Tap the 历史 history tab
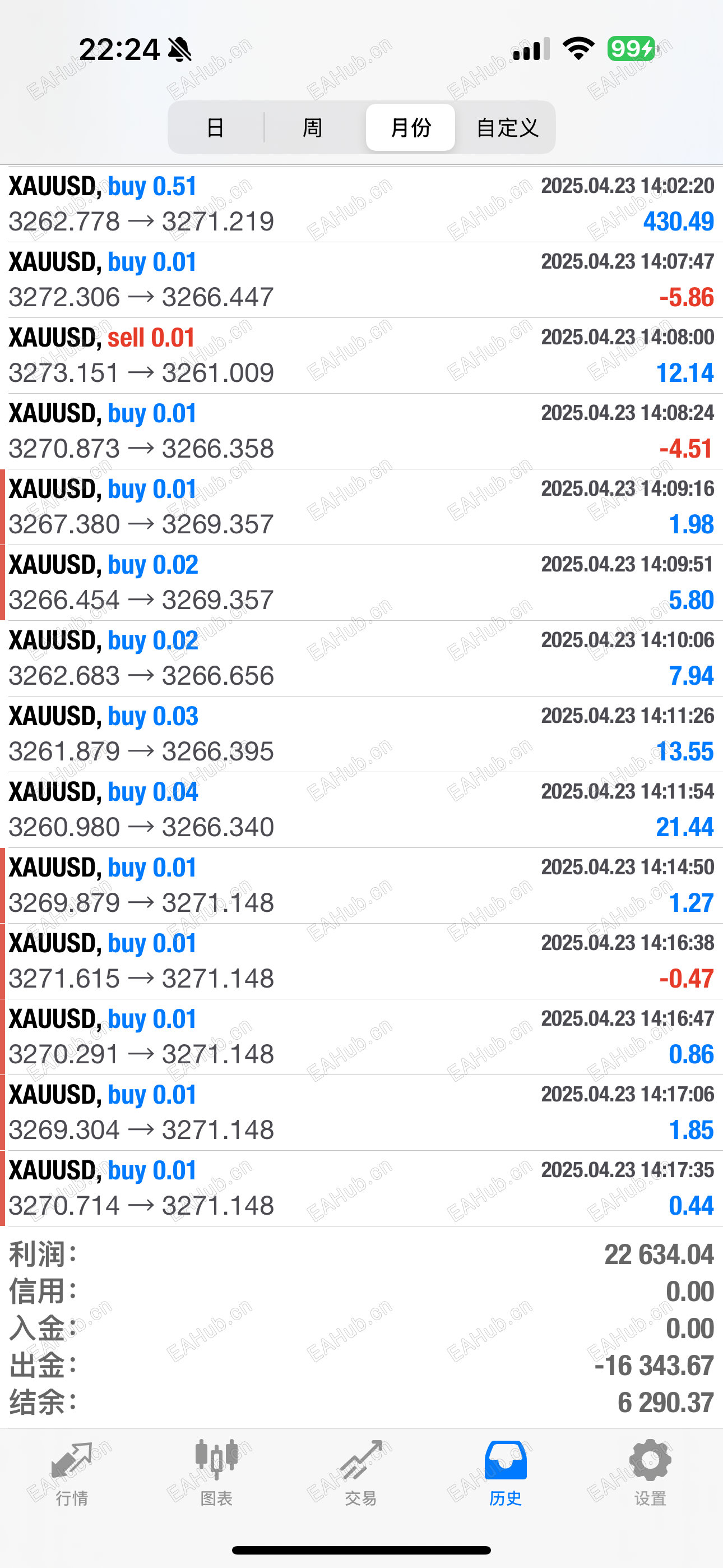 [x=506, y=1474]
